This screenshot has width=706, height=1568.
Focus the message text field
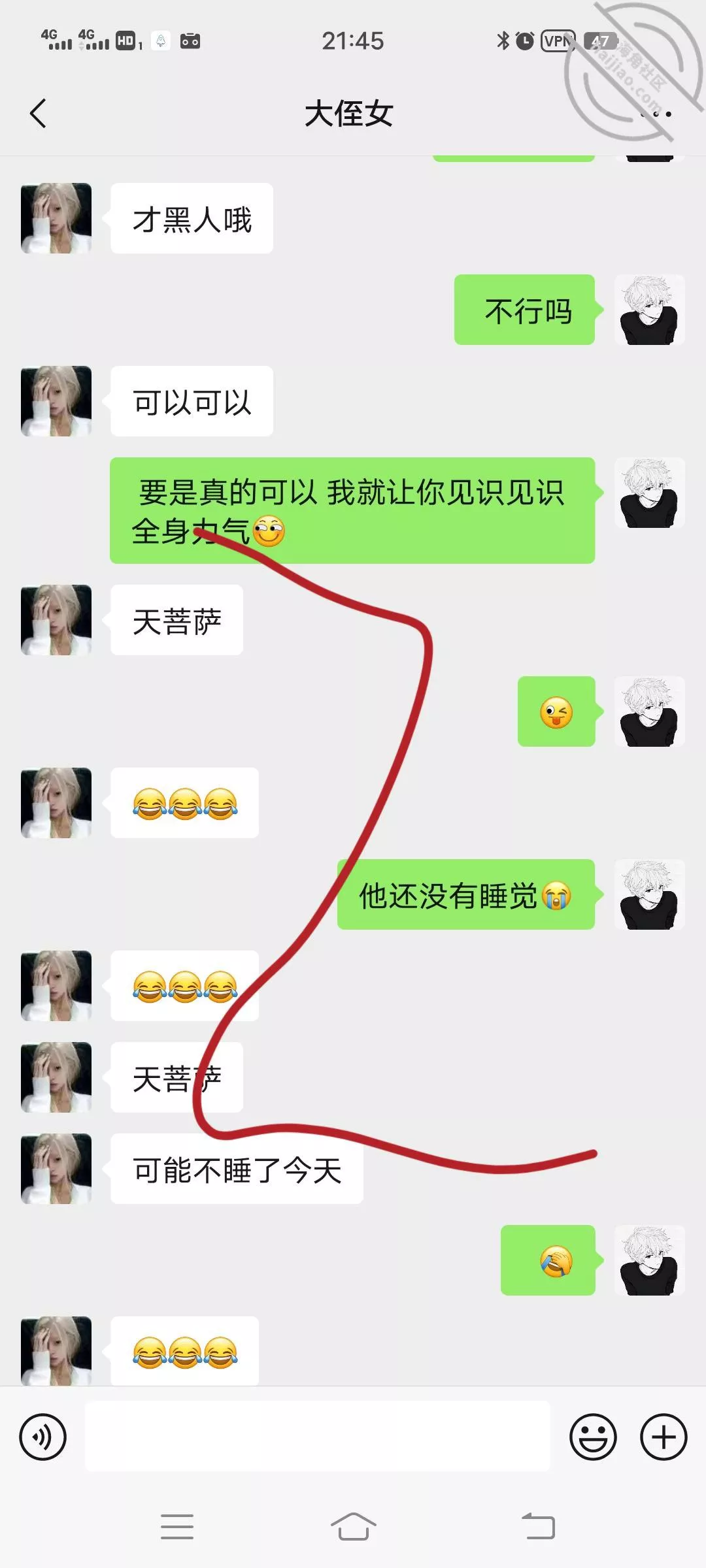pyautogui.click(x=318, y=1437)
